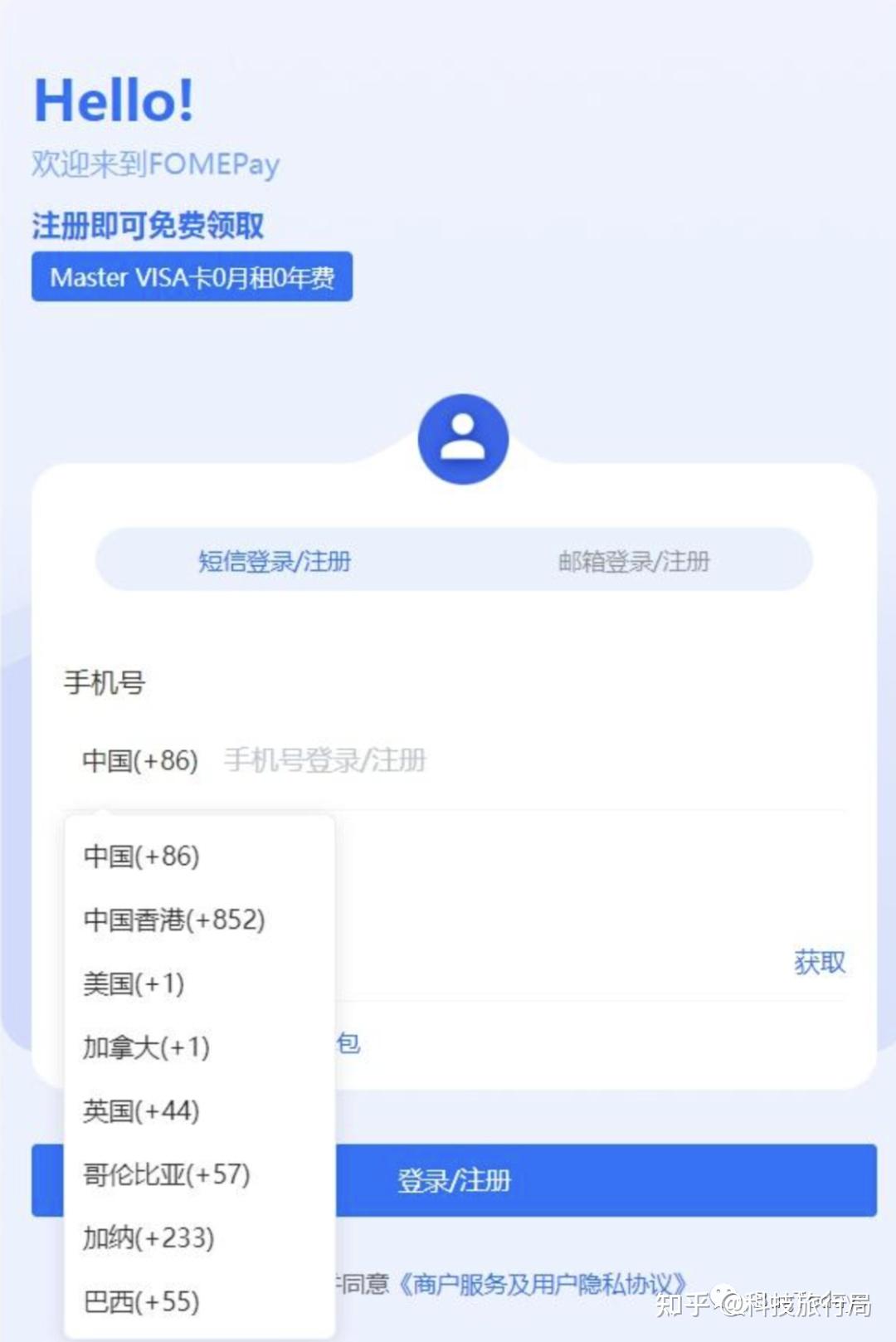Choose 中国香港(+852) as the country code
The width and height of the screenshot is (896, 1342).
(174, 920)
